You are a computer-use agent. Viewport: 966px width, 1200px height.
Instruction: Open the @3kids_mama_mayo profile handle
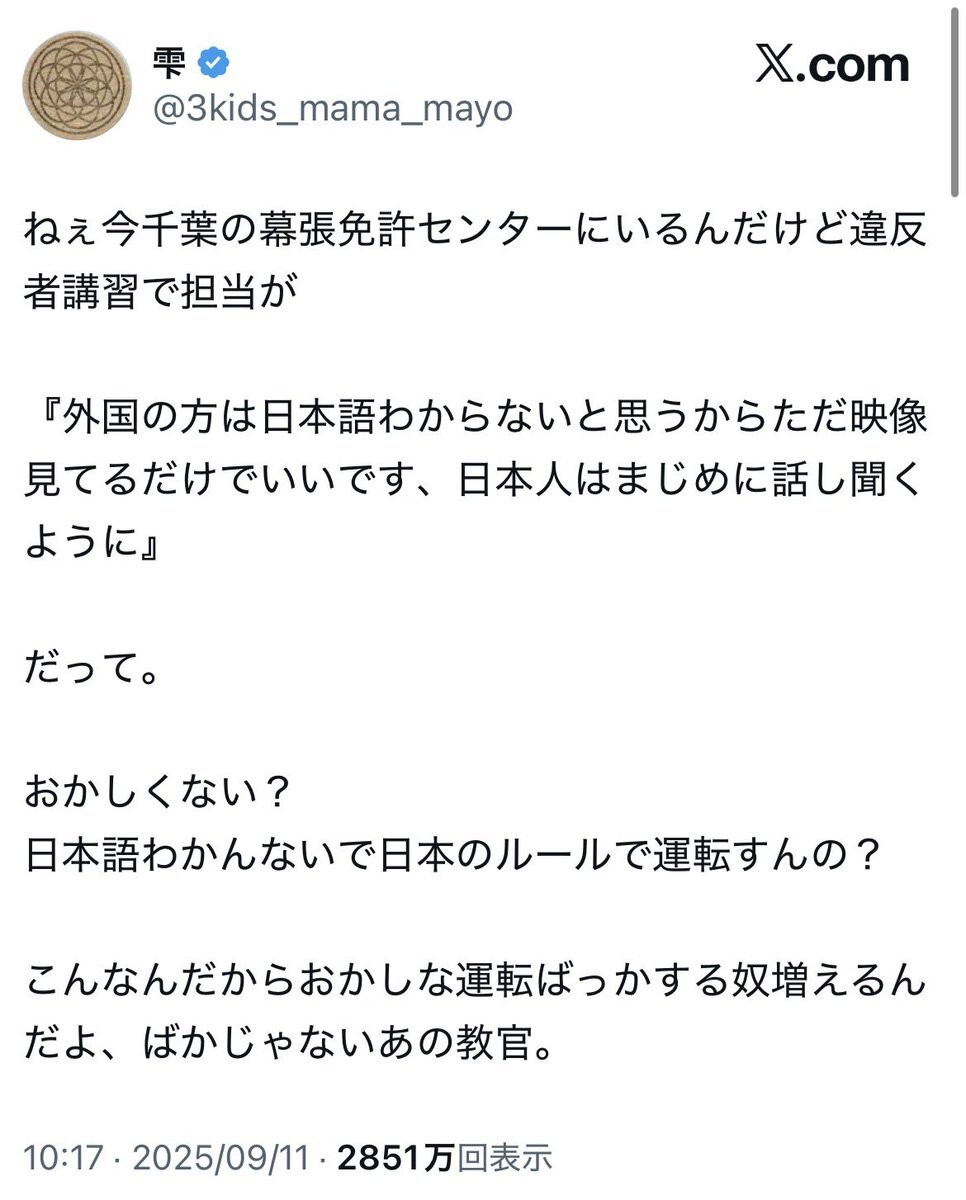(x=332, y=108)
